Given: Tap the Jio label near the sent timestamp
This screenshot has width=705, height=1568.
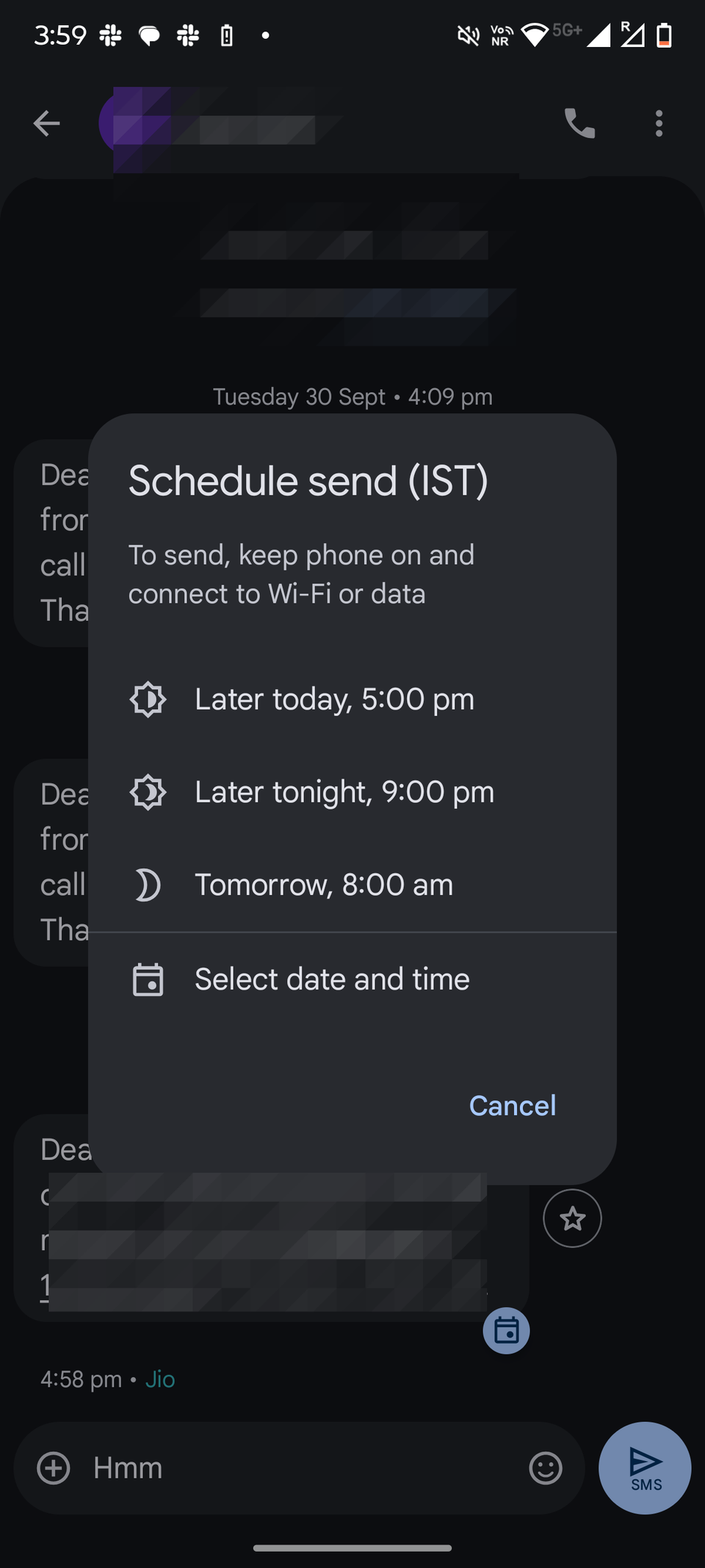Looking at the screenshot, I should [160, 1379].
